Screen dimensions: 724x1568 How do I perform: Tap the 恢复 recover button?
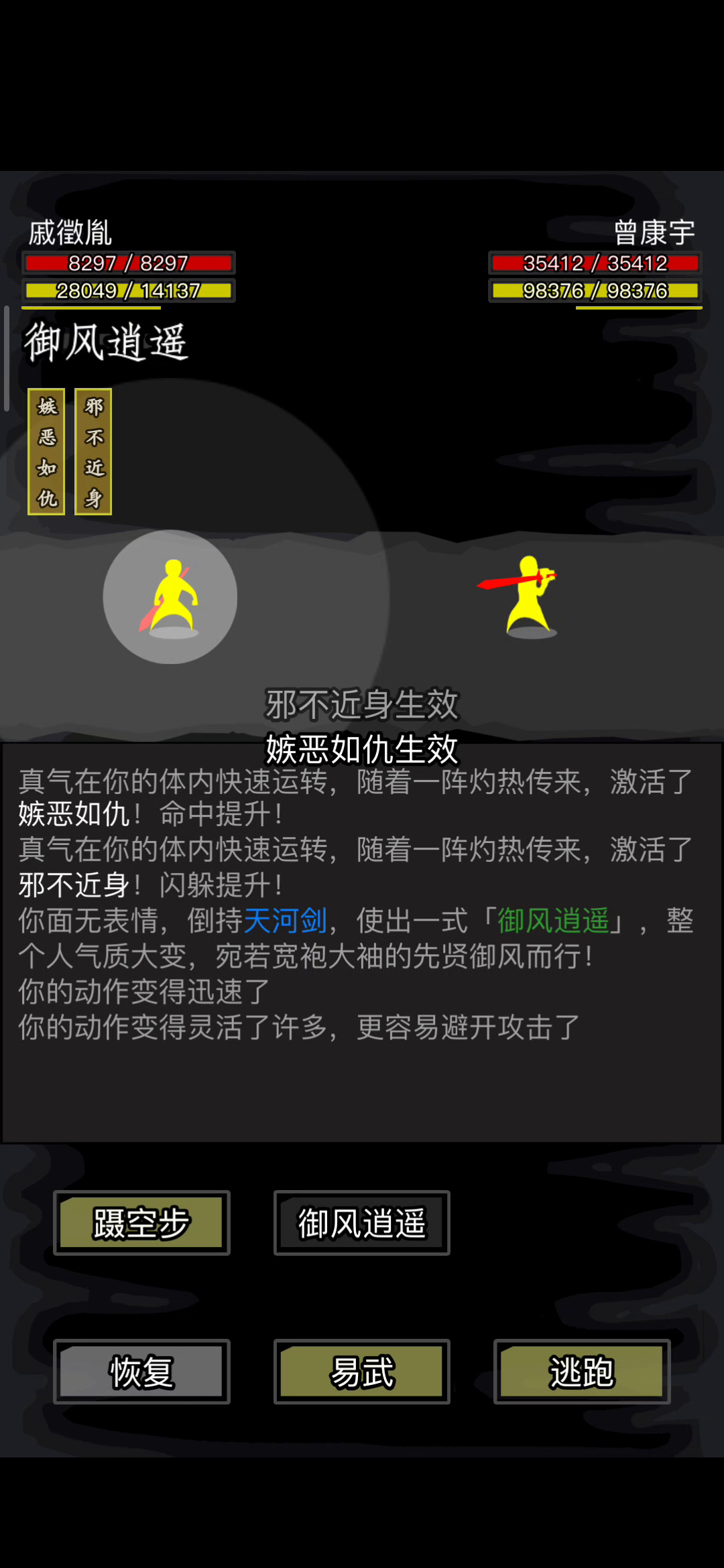pyautogui.click(x=141, y=1372)
